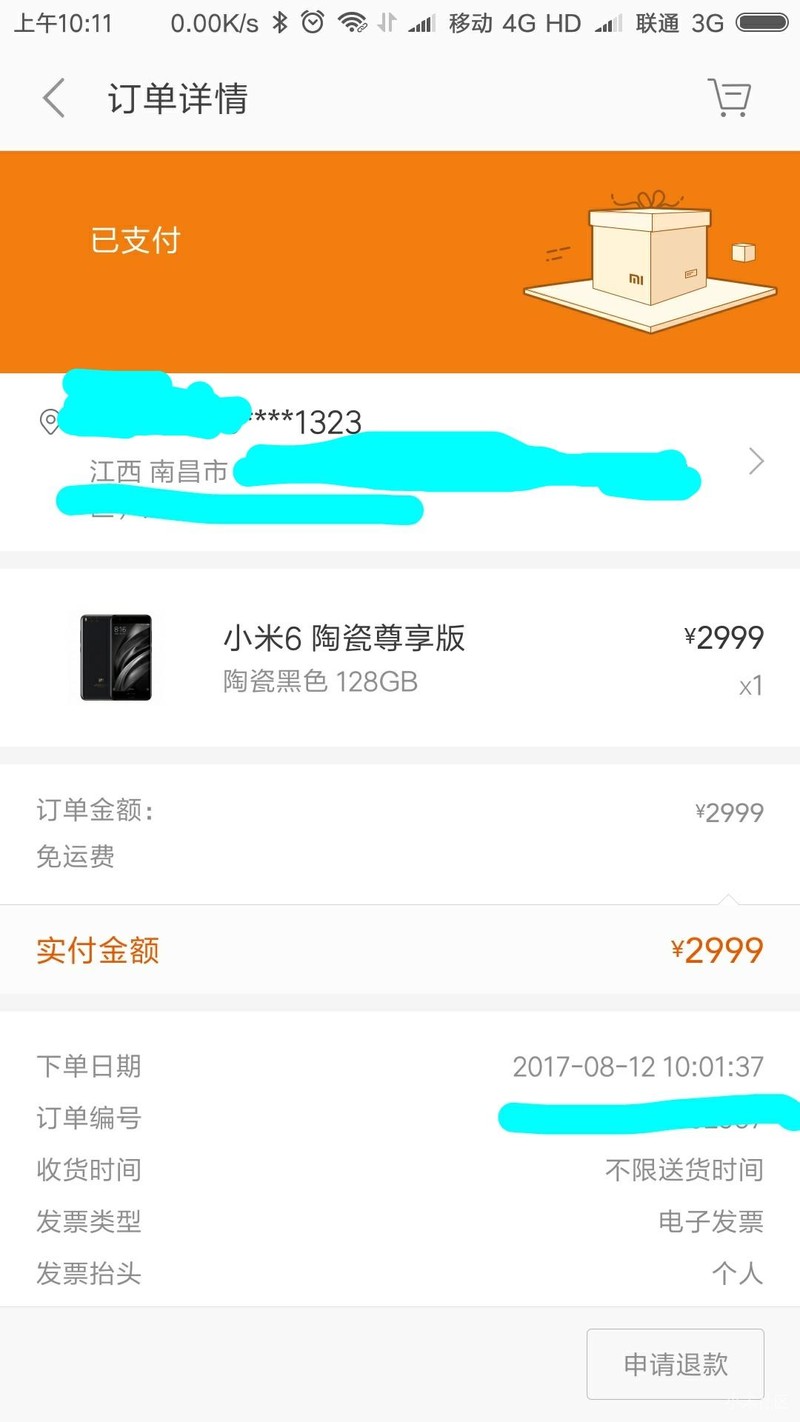Open the shopping cart
800x1422 pixels.
pyautogui.click(x=729, y=98)
